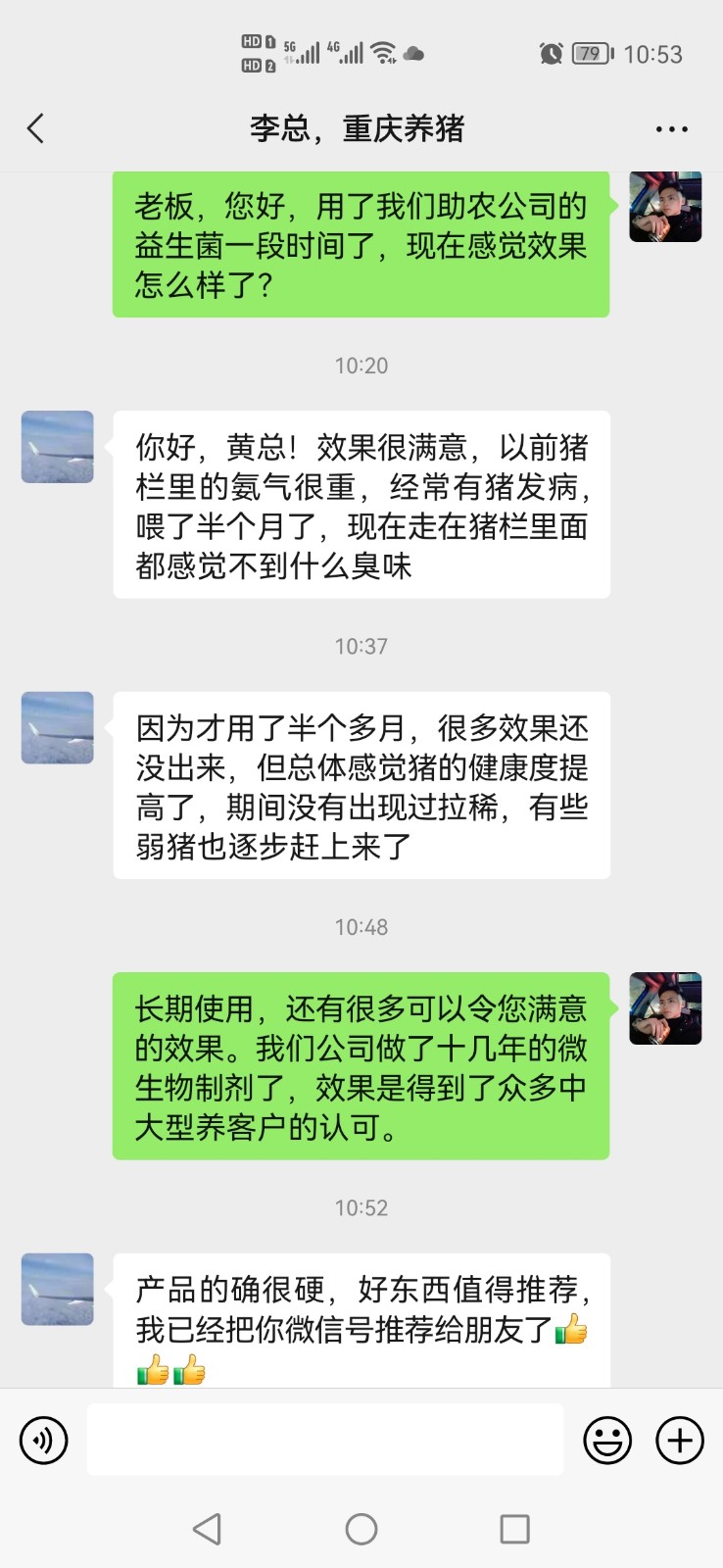Open the chat options via the ellipsis icon
This screenshot has width=723, height=1568.
(x=672, y=128)
